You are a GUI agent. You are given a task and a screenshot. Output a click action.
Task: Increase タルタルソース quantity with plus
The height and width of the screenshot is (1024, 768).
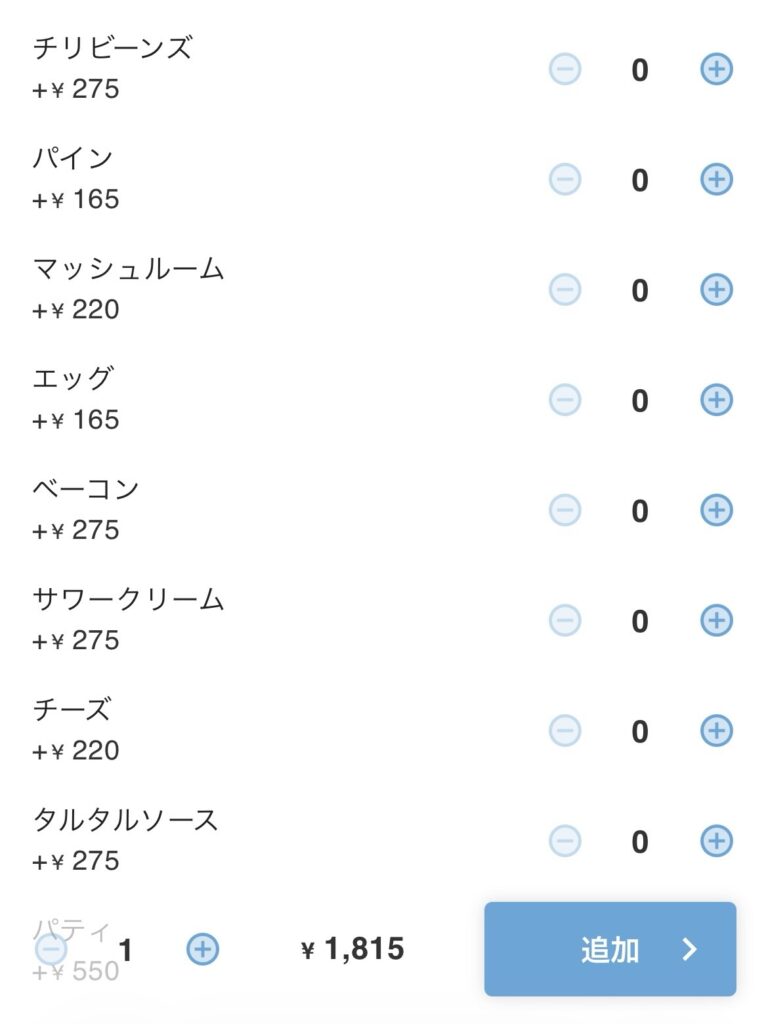pos(716,841)
